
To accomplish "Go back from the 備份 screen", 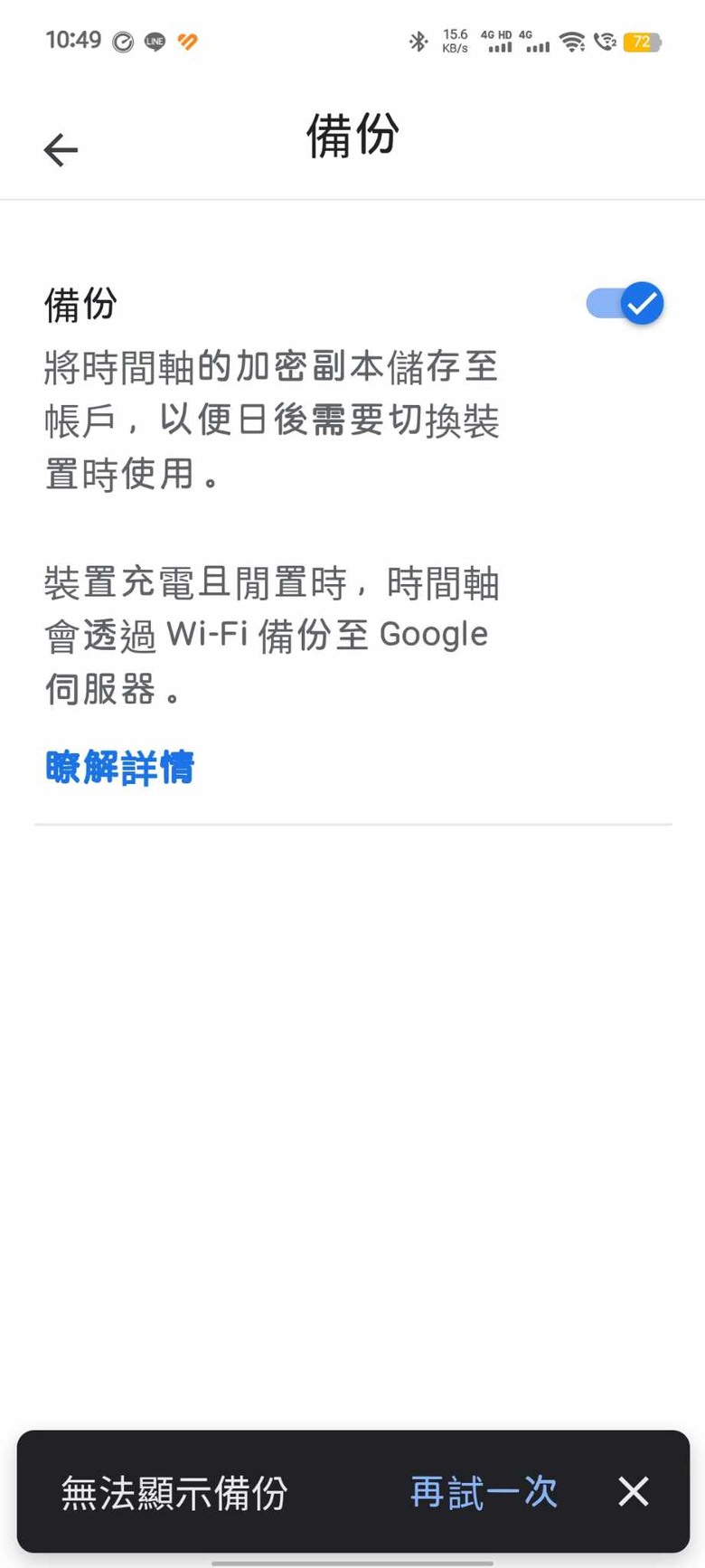I will click(x=61, y=150).
